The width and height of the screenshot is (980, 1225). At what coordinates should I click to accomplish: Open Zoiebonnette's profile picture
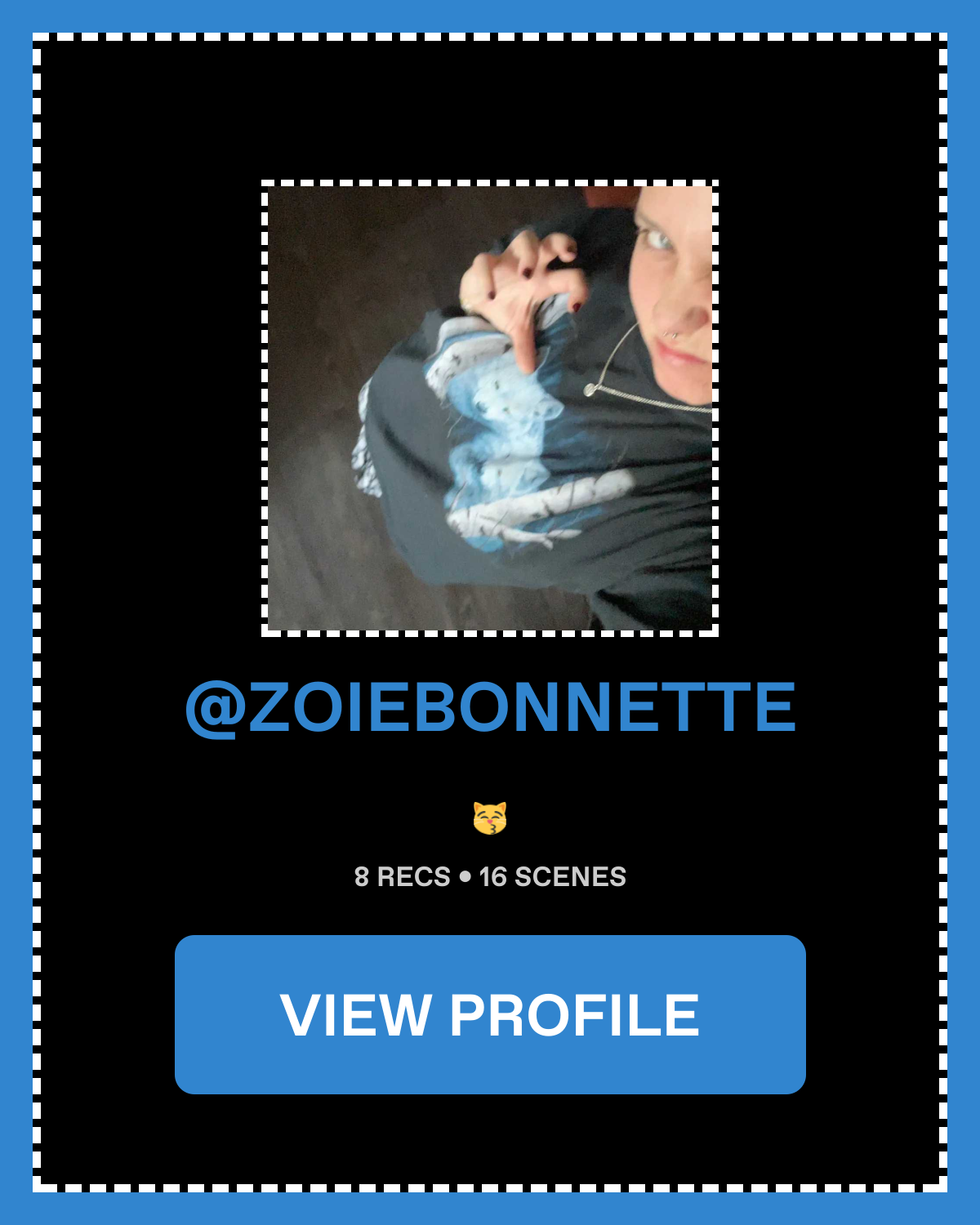point(490,408)
